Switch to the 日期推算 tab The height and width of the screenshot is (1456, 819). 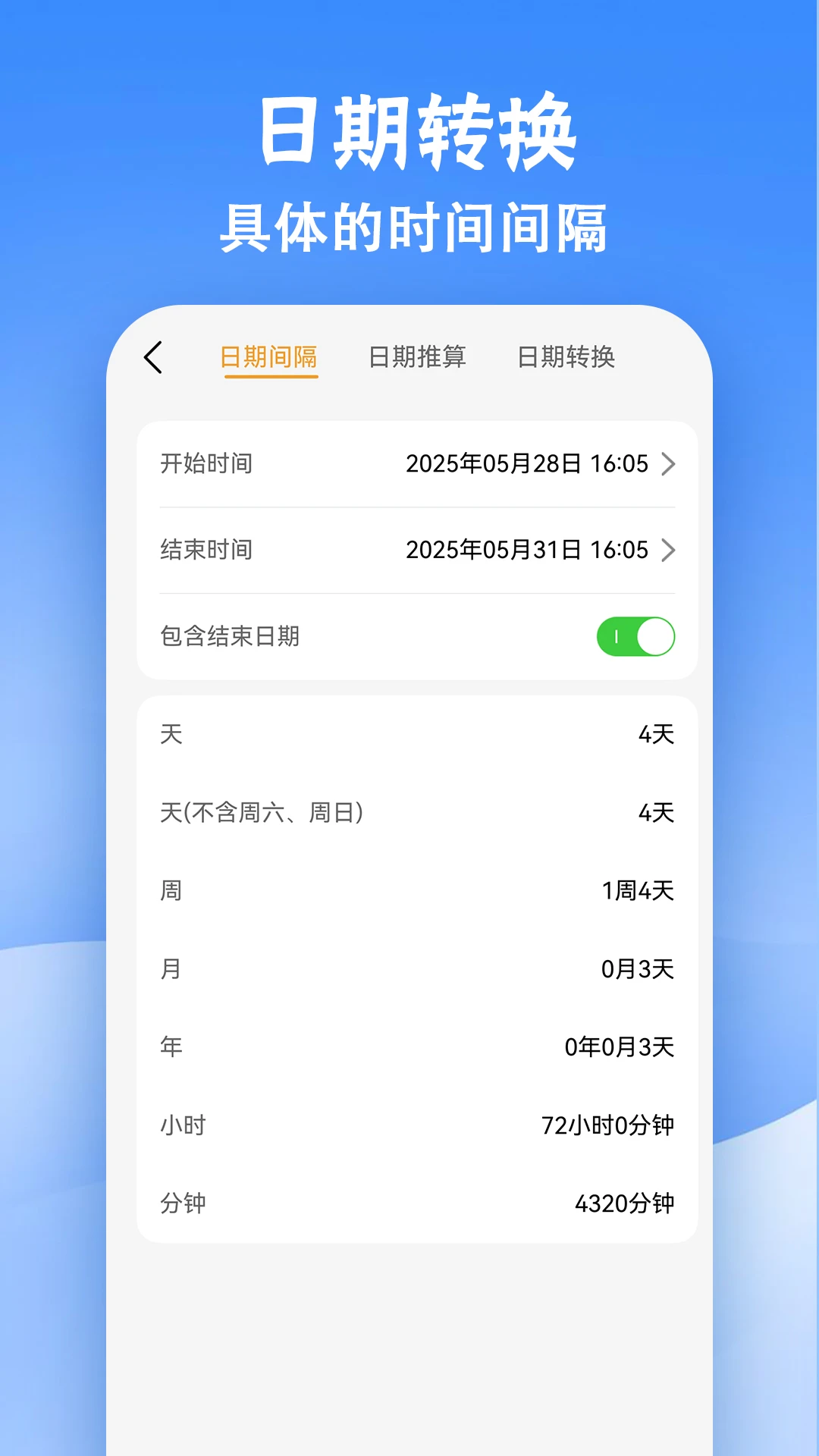[x=416, y=356]
